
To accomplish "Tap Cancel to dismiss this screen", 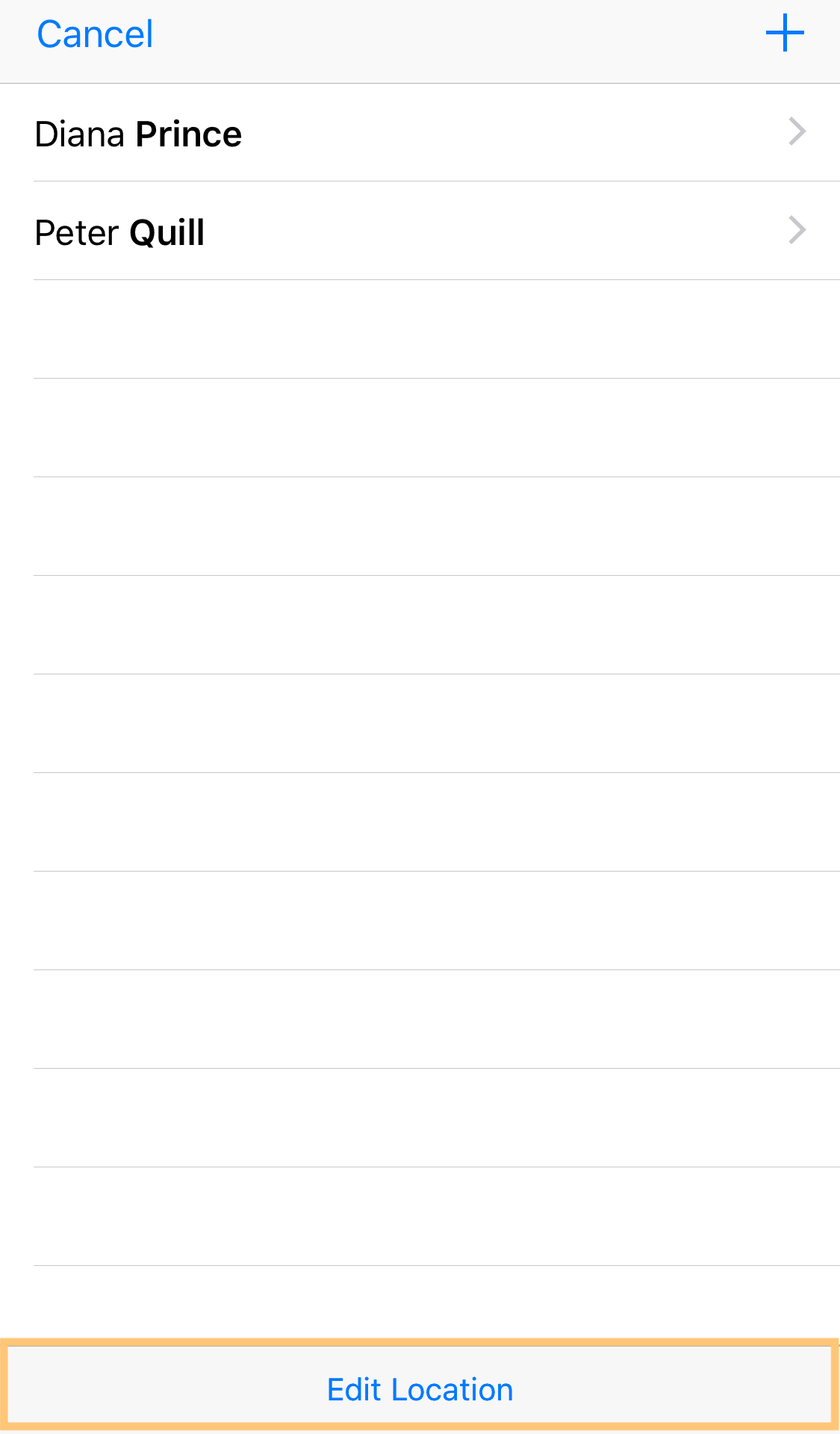I will click(95, 34).
